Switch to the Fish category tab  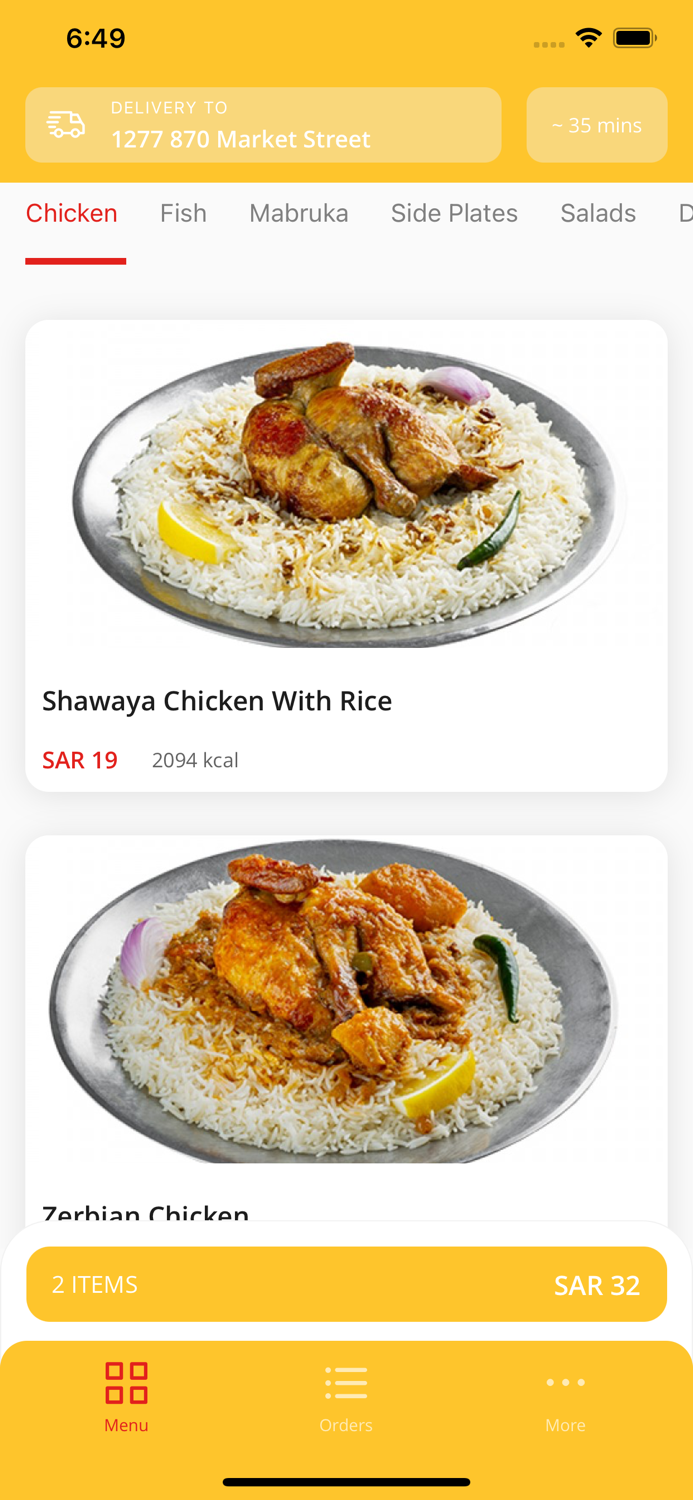tap(183, 213)
